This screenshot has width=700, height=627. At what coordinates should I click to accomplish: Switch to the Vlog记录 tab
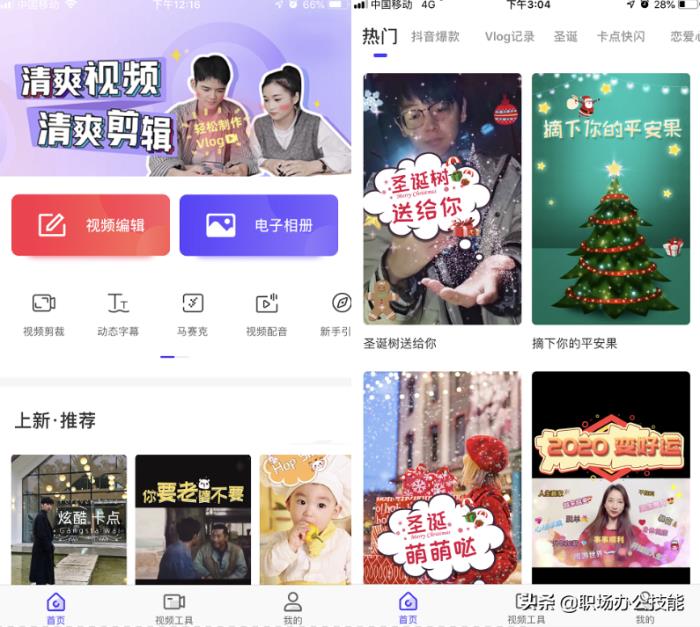click(510, 37)
